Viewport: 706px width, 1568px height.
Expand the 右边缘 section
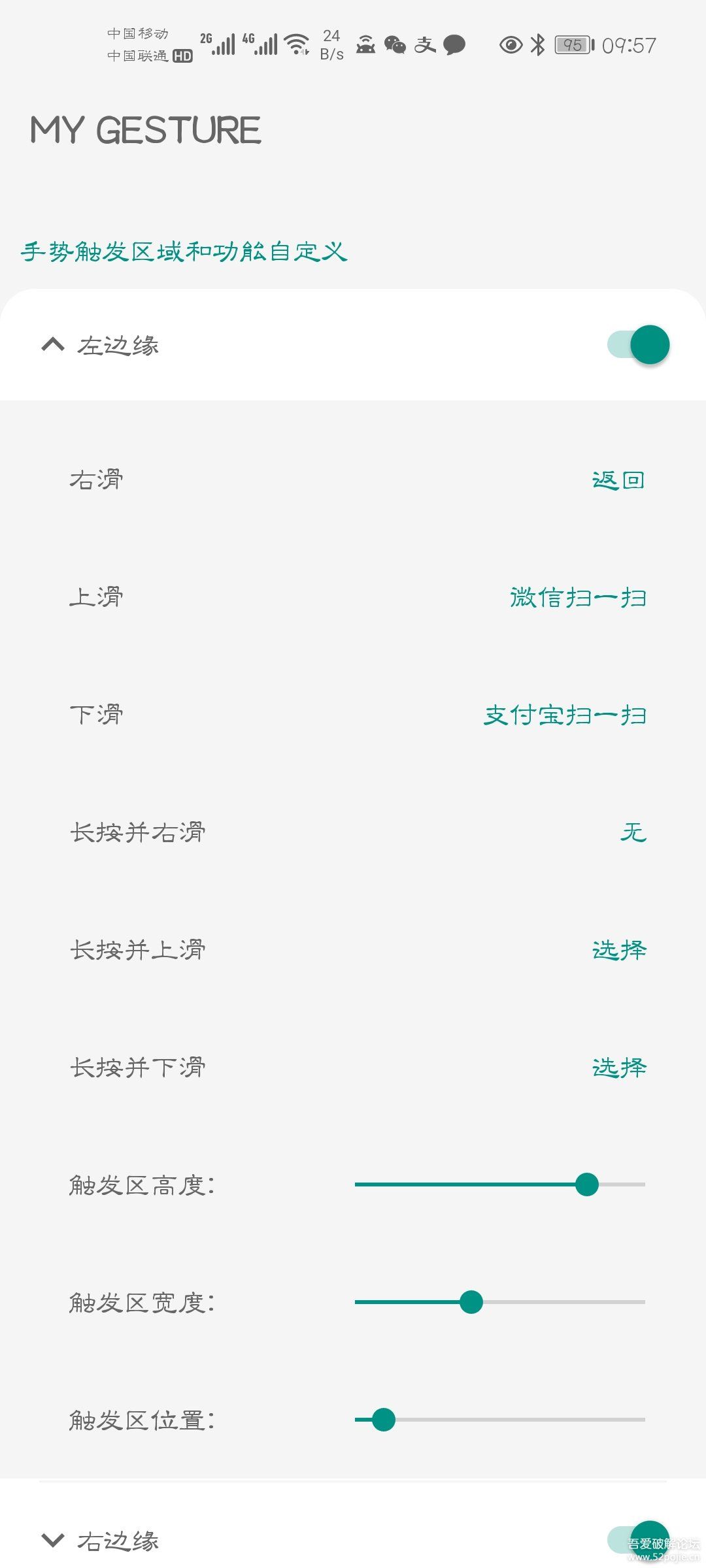click(53, 1541)
